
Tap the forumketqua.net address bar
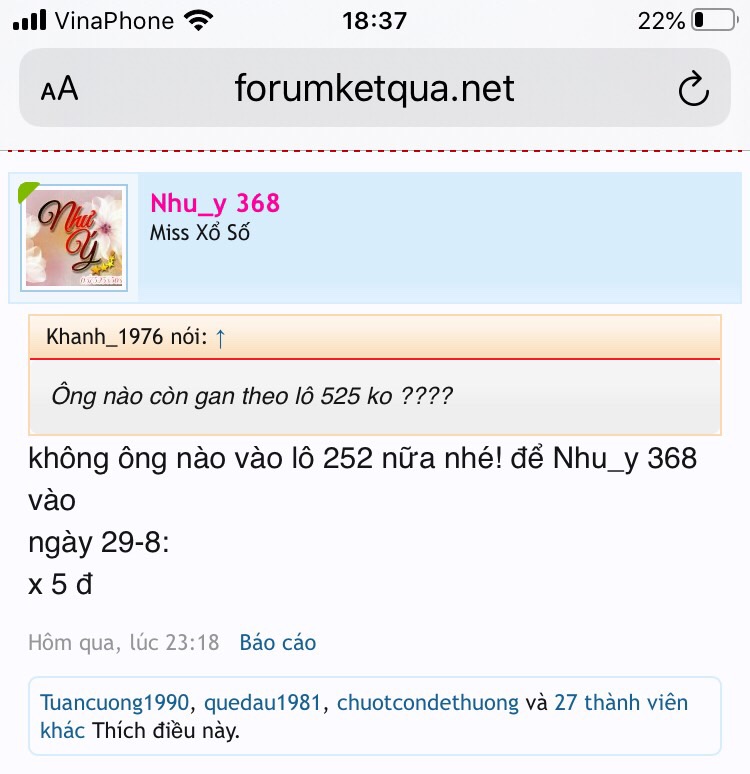374,89
